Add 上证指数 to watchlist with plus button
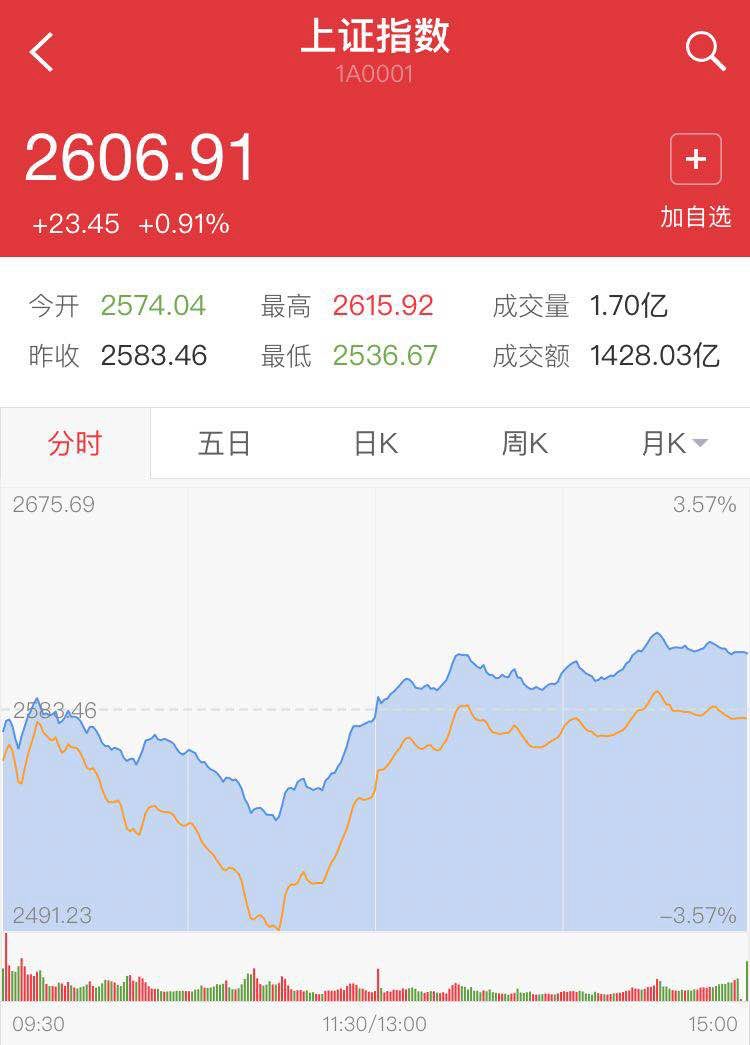The width and height of the screenshot is (750, 1045). 695,160
